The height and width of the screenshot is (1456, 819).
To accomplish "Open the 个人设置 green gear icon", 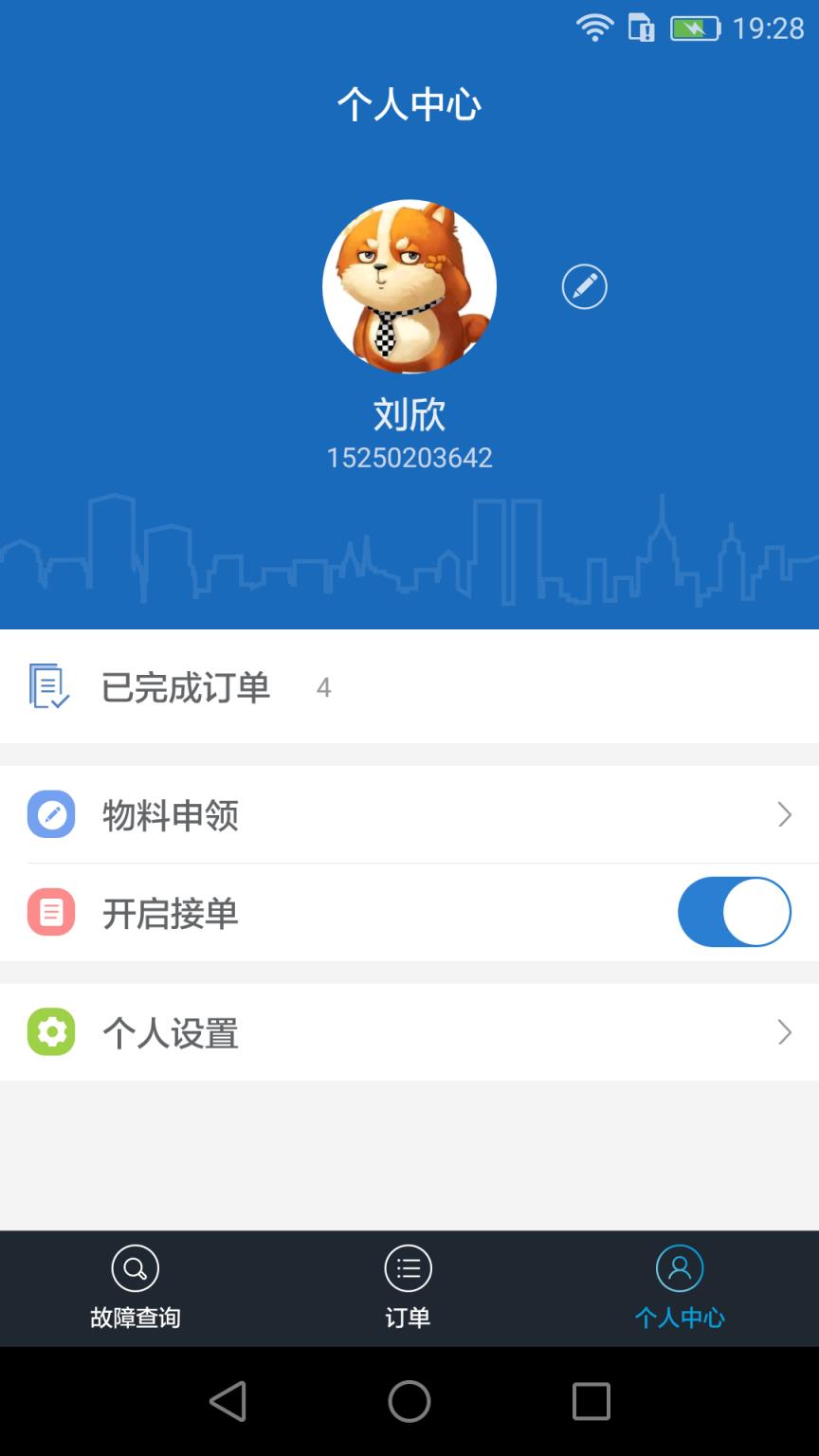I will [50, 1032].
